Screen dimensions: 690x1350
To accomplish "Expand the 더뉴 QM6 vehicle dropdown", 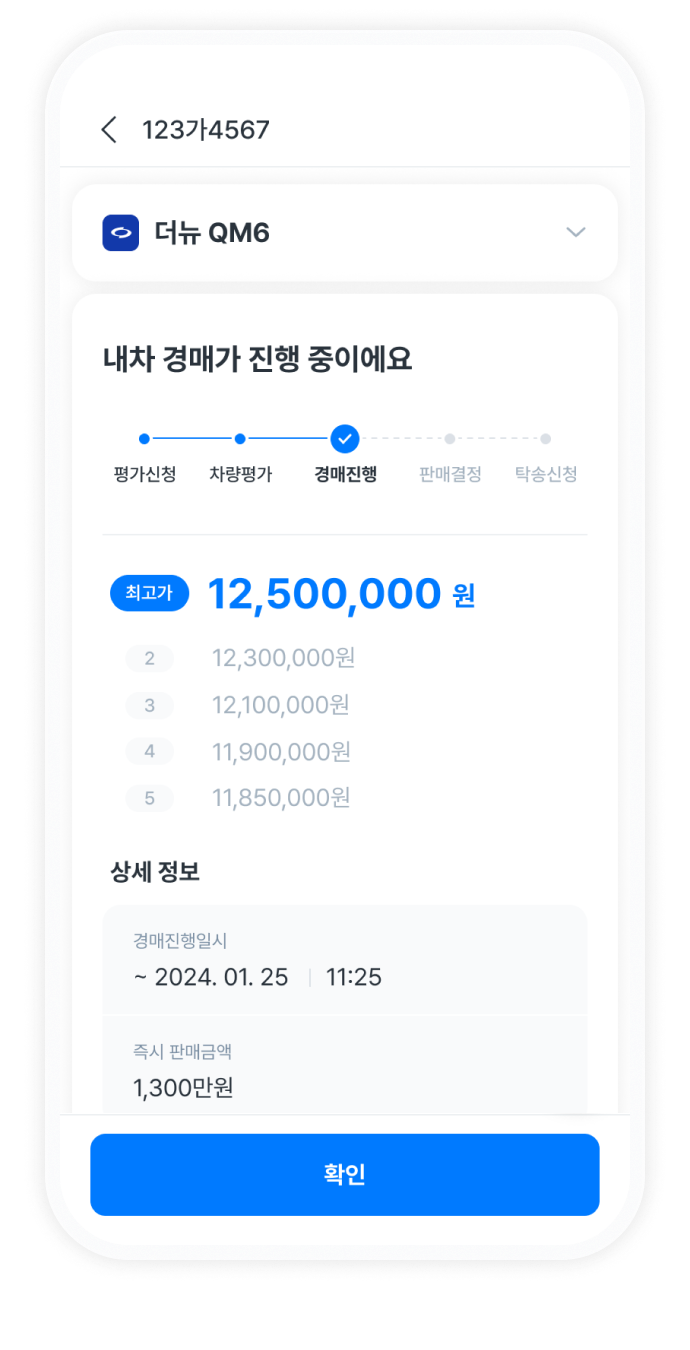I will 575,233.
